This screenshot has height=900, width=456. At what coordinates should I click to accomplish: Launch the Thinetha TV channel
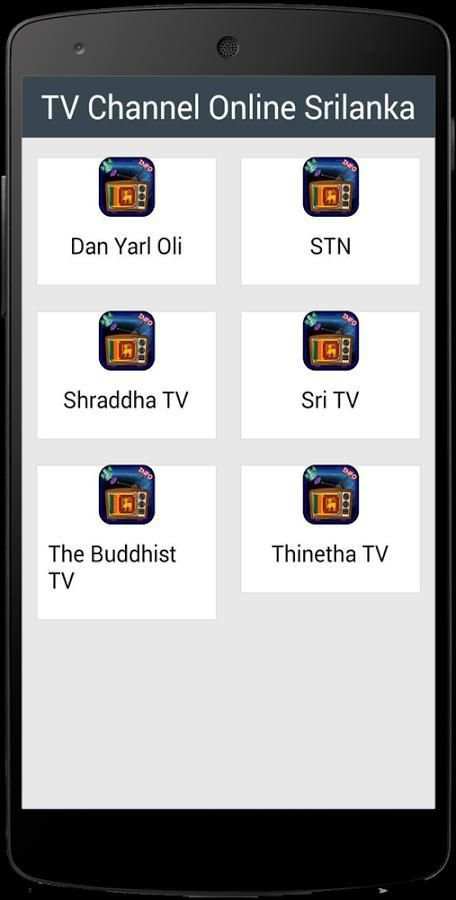(x=330, y=529)
